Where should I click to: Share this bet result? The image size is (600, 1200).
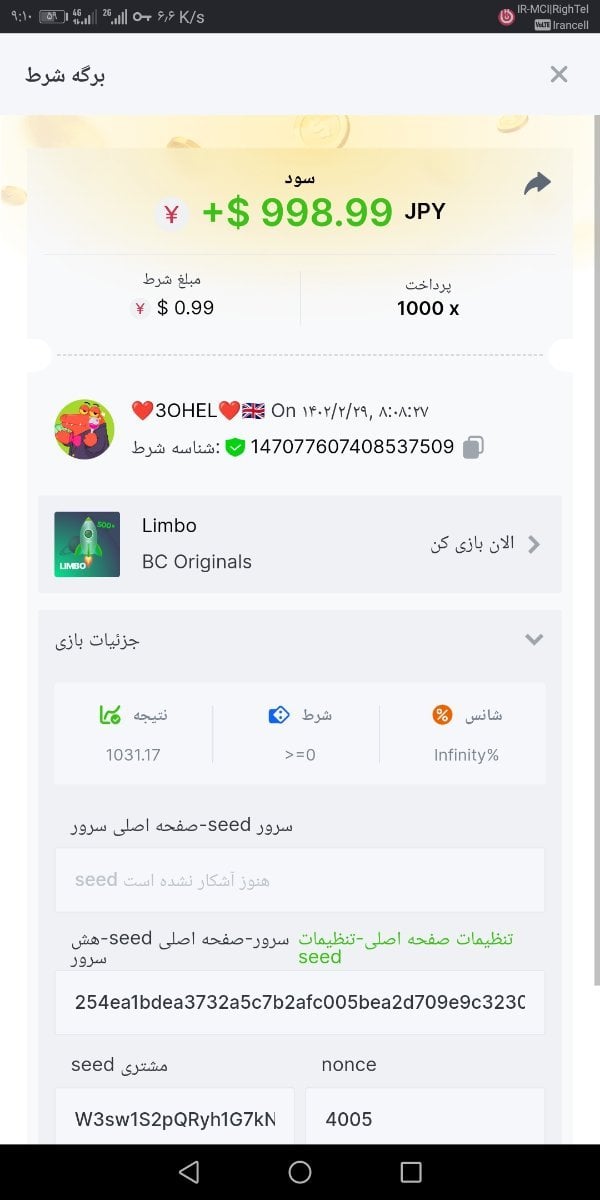pyautogui.click(x=537, y=184)
